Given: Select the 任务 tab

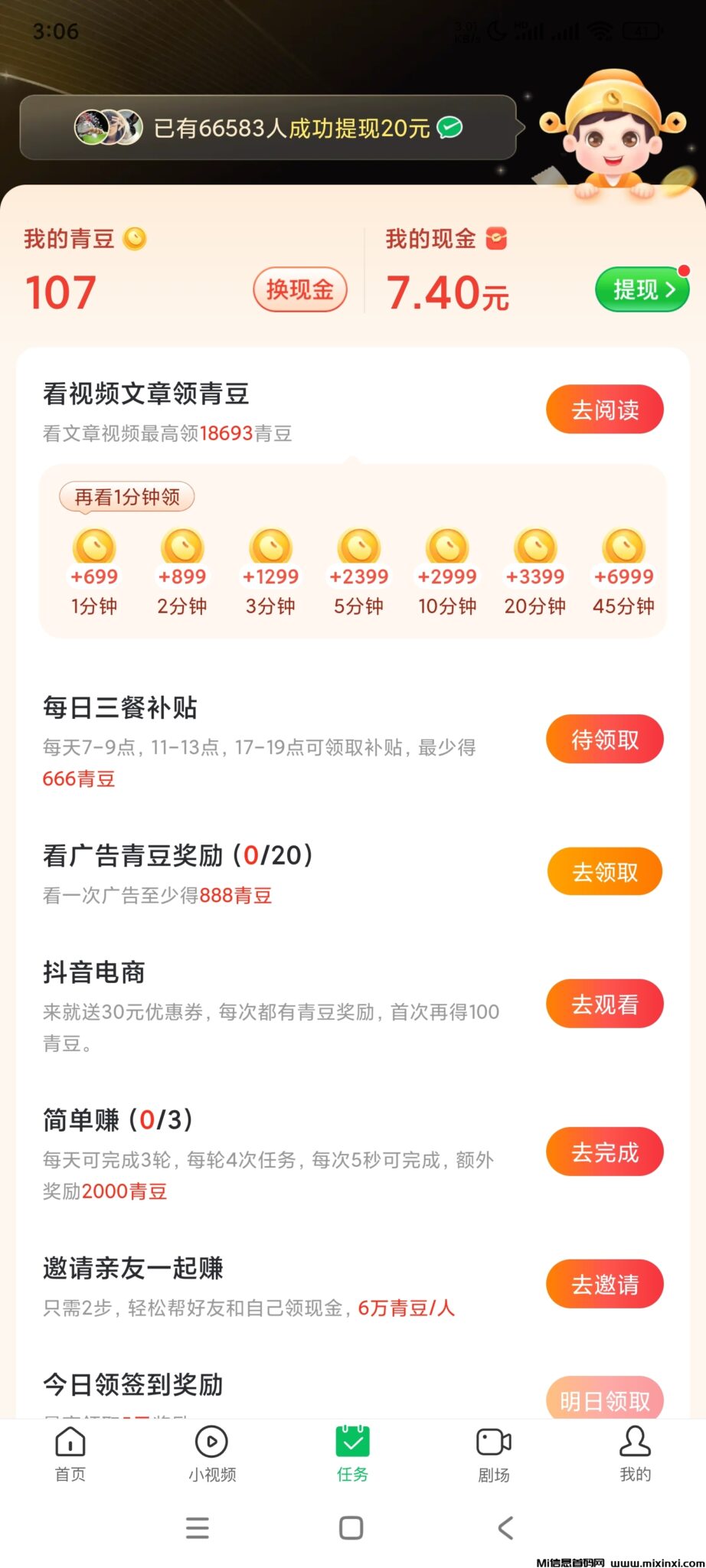Looking at the screenshot, I should 352,1453.
